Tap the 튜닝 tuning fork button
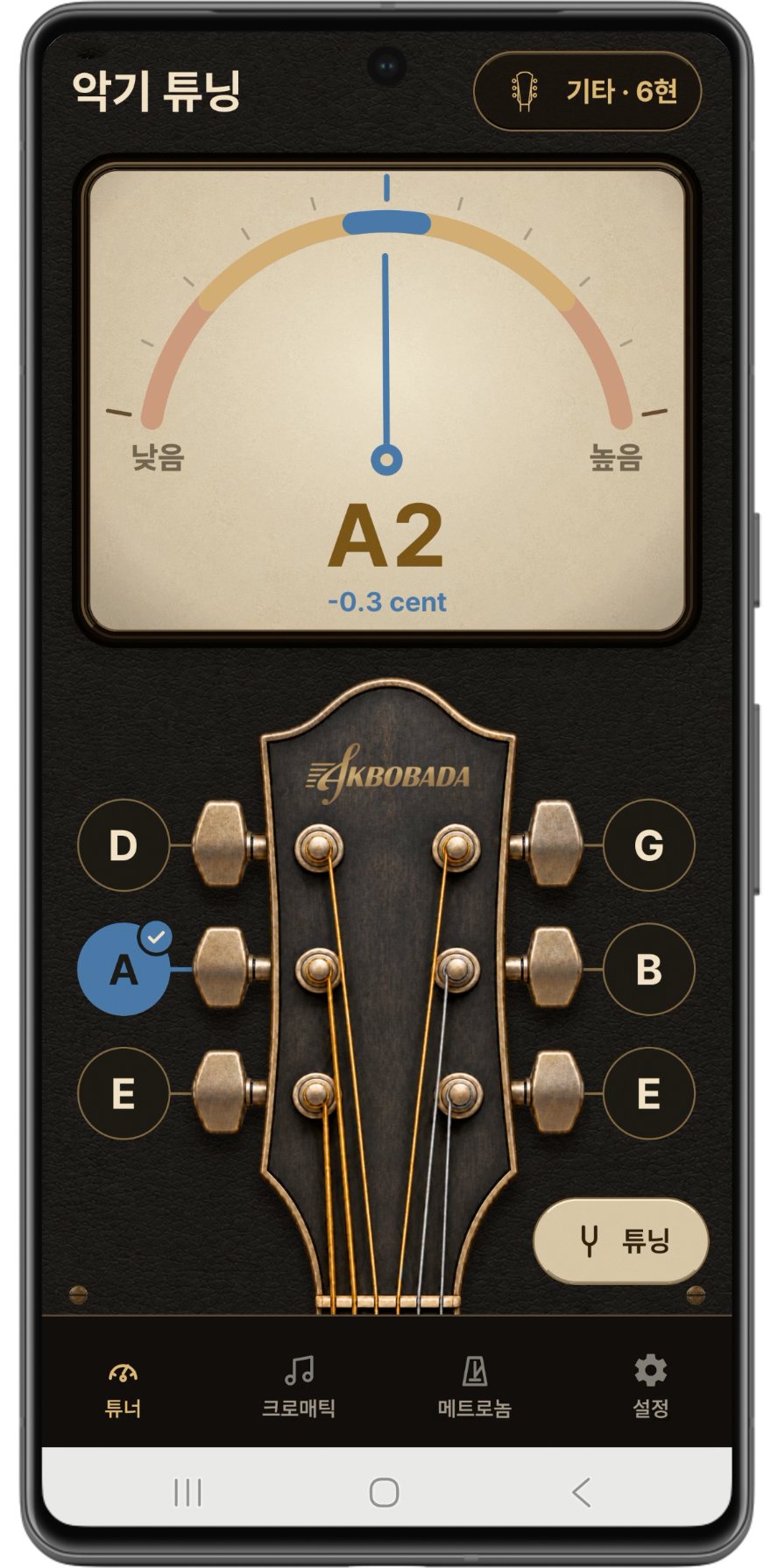Screen dimensions: 778x1568 pyautogui.click(x=621, y=1240)
